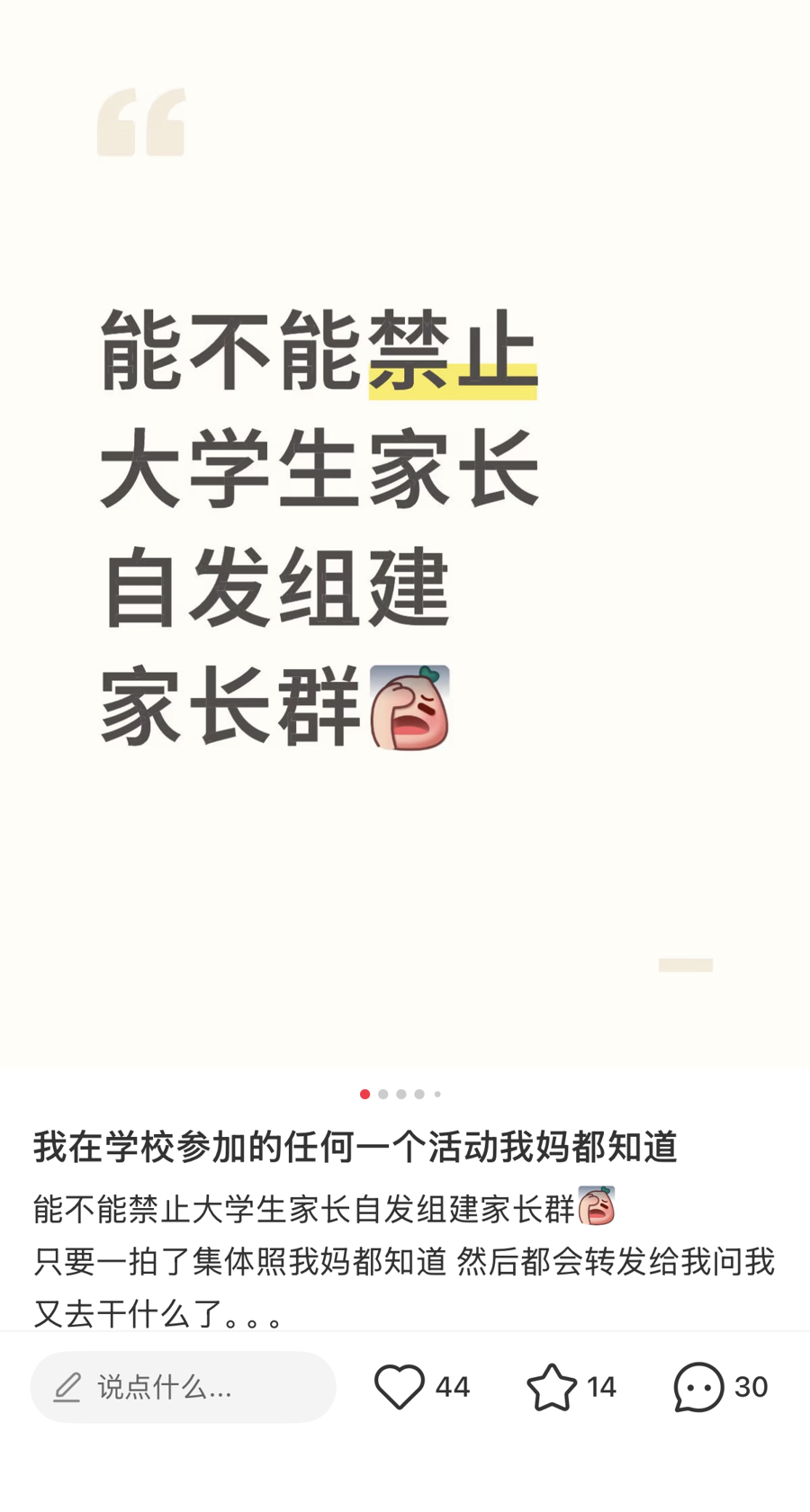This screenshot has width=810, height=1512.
Task: Open the comments bubble showing 30
Action: coord(698,1387)
